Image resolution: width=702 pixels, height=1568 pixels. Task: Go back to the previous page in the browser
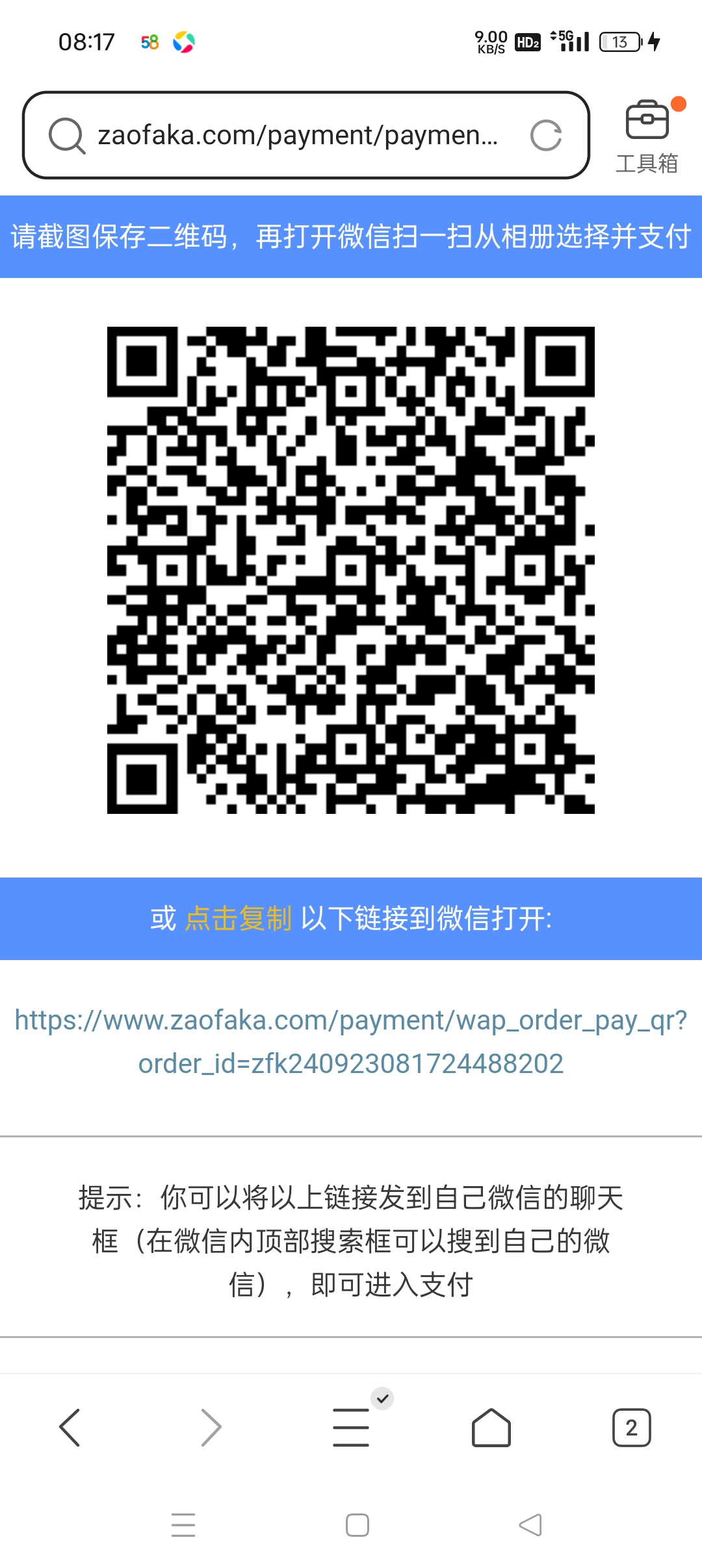[70, 1428]
